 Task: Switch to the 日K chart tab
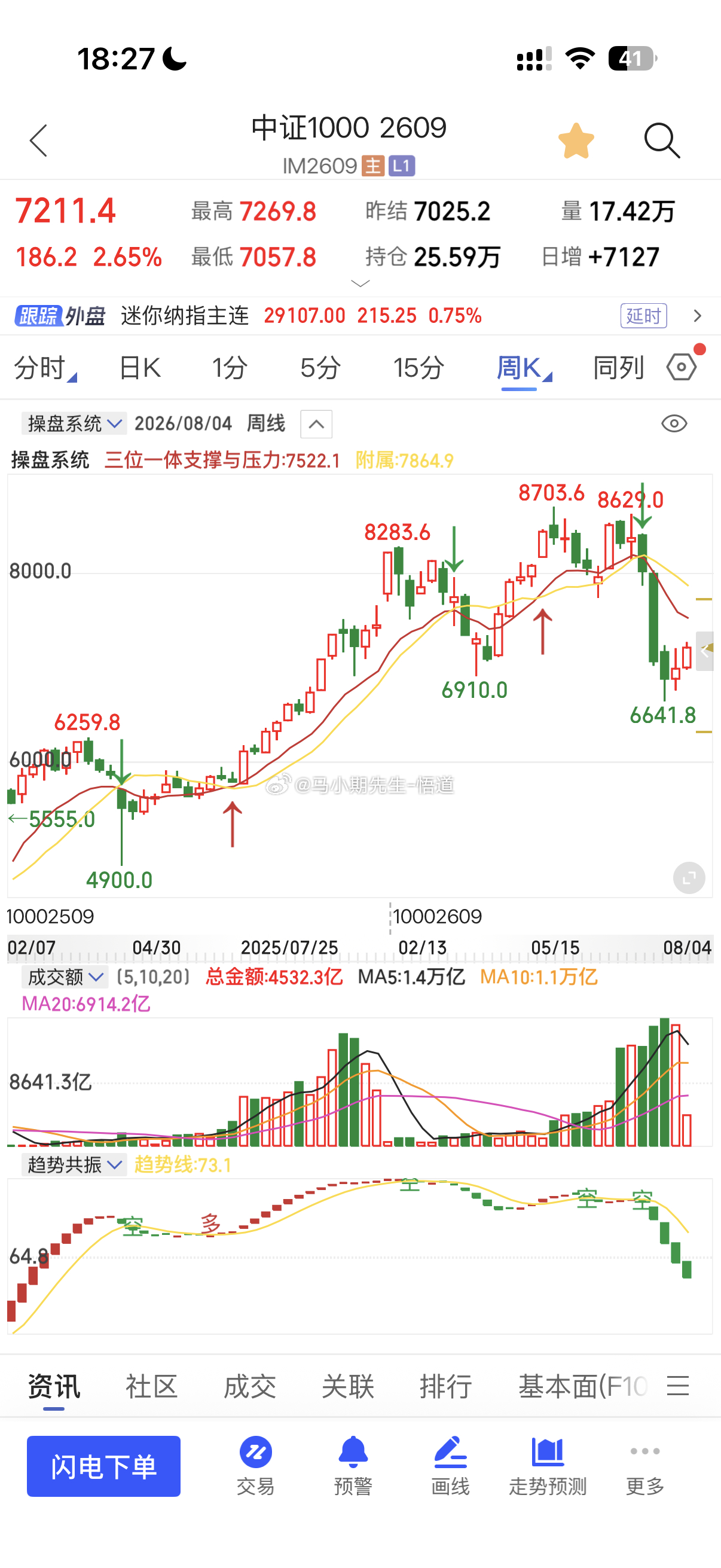(139, 368)
